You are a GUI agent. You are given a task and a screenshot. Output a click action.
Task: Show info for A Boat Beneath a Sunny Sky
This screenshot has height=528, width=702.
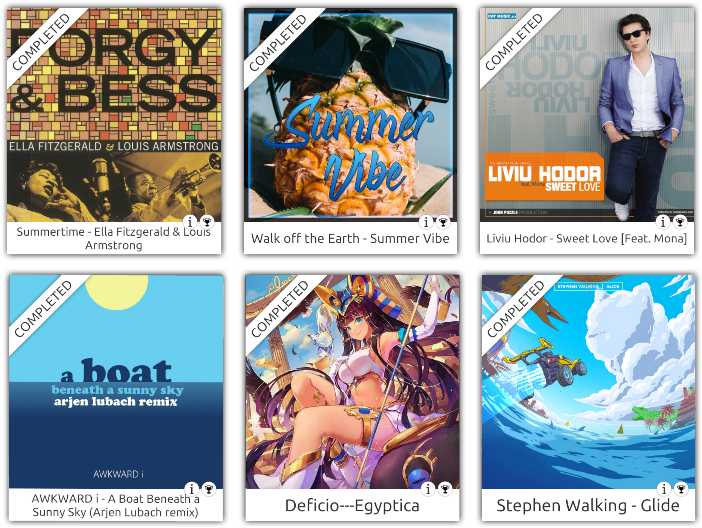(190, 488)
